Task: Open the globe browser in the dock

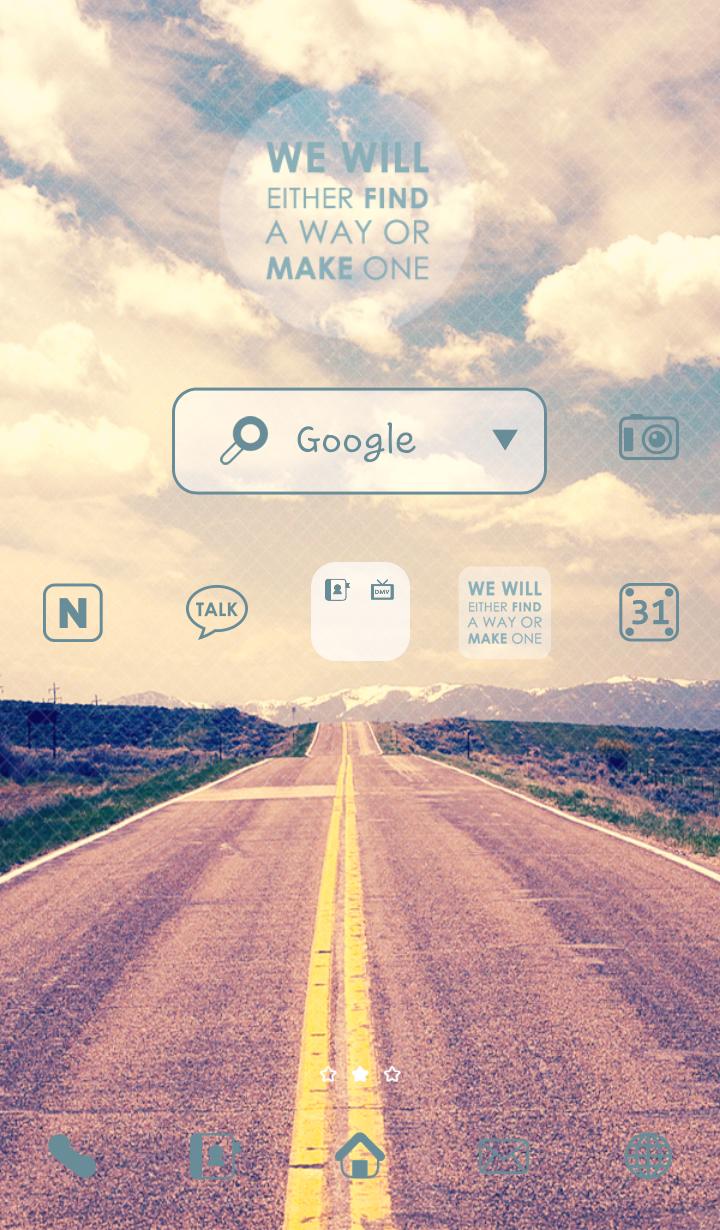Action: 648,1157
